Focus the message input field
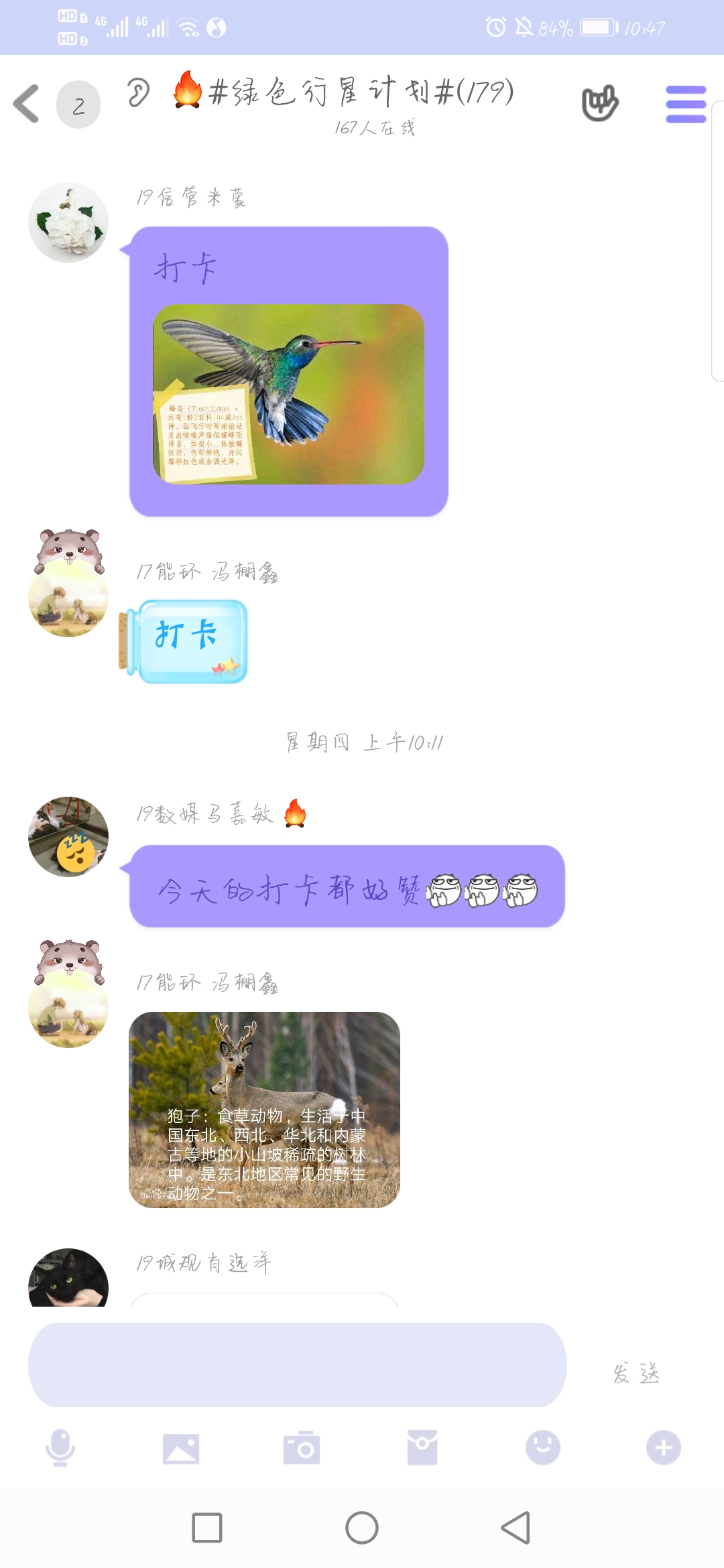724x1568 pixels. coord(297,1364)
